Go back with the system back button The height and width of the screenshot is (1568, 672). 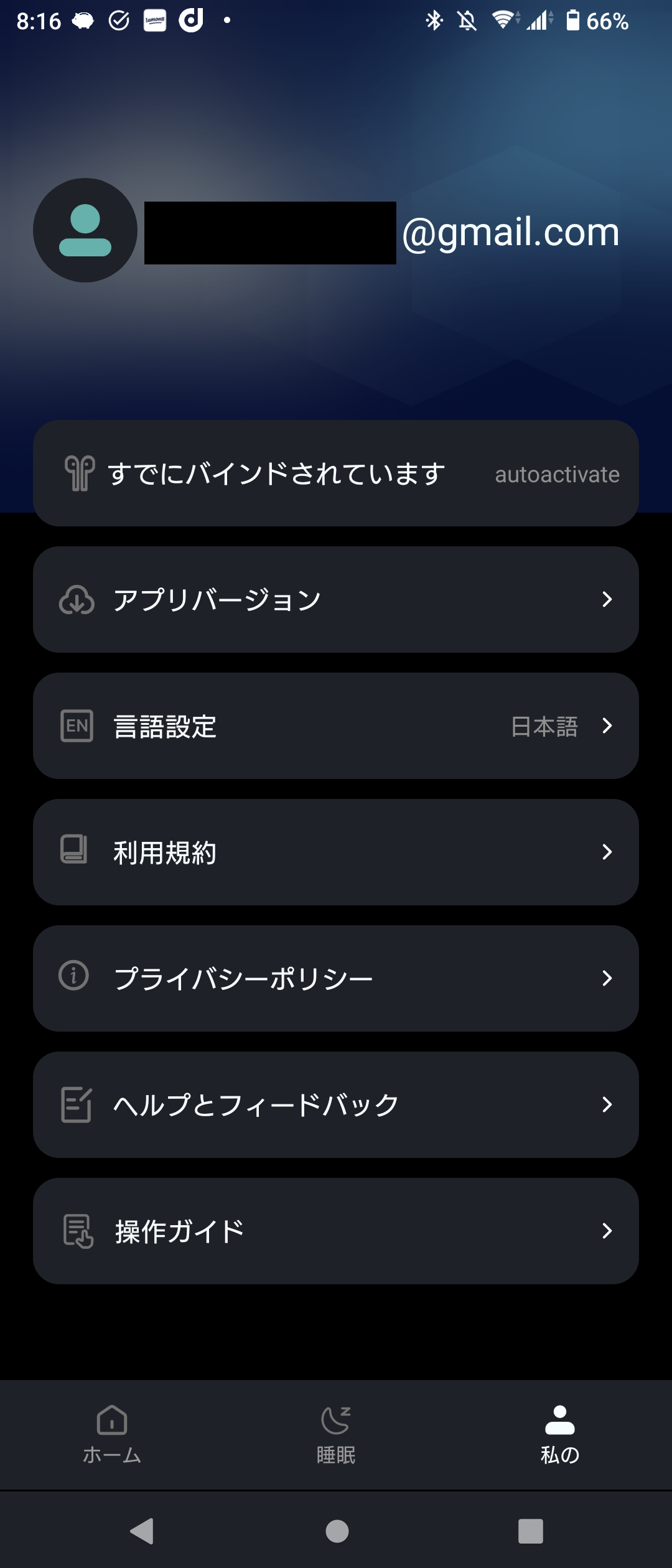(142, 1531)
